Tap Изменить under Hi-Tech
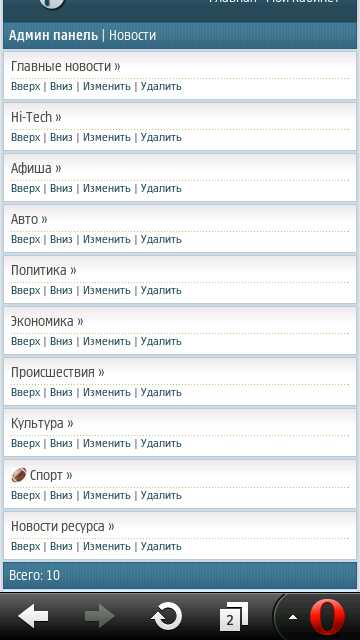360x640 pixels. 107,137
